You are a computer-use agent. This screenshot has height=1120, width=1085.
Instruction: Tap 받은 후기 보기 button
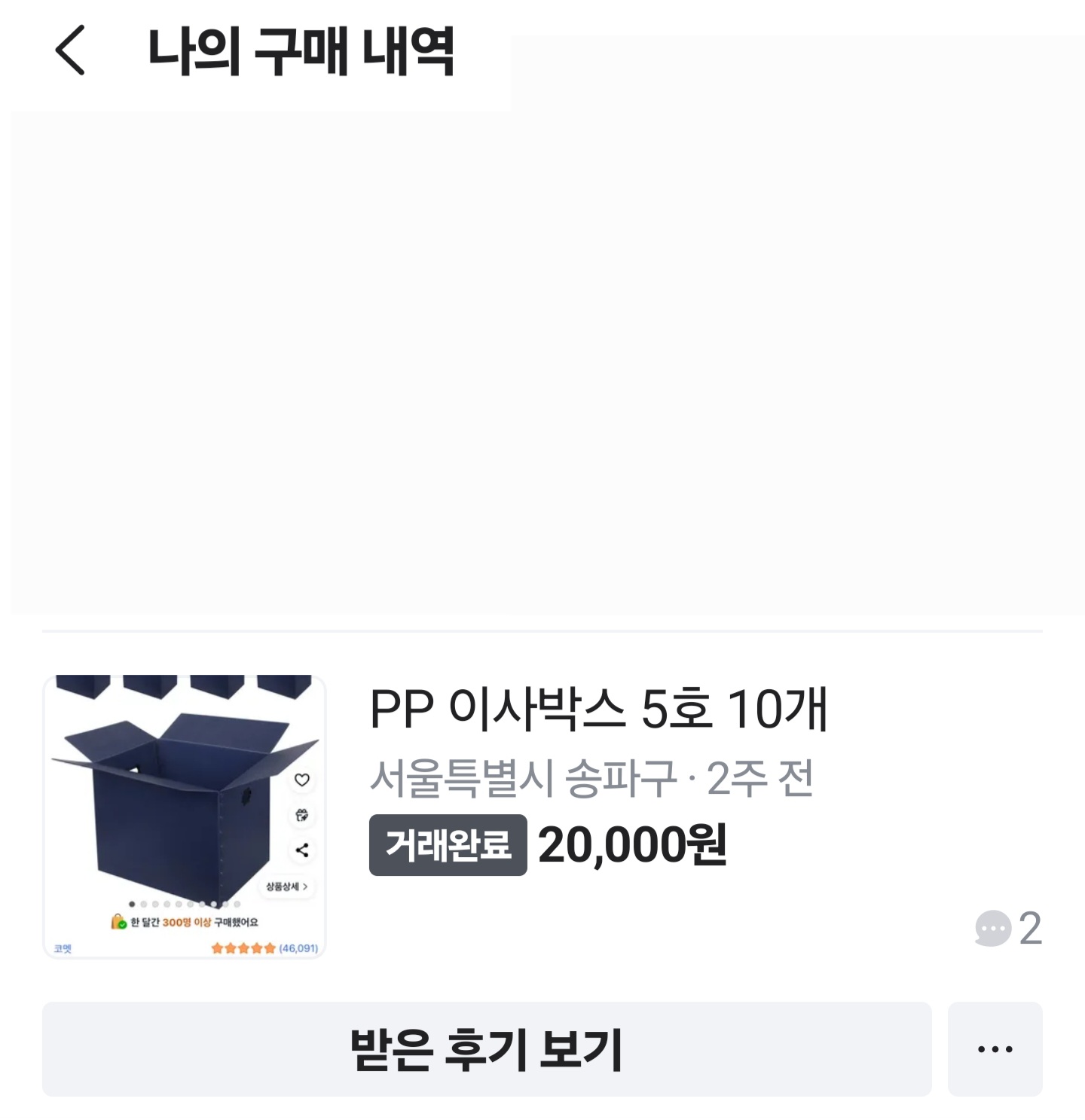point(487,1048)
